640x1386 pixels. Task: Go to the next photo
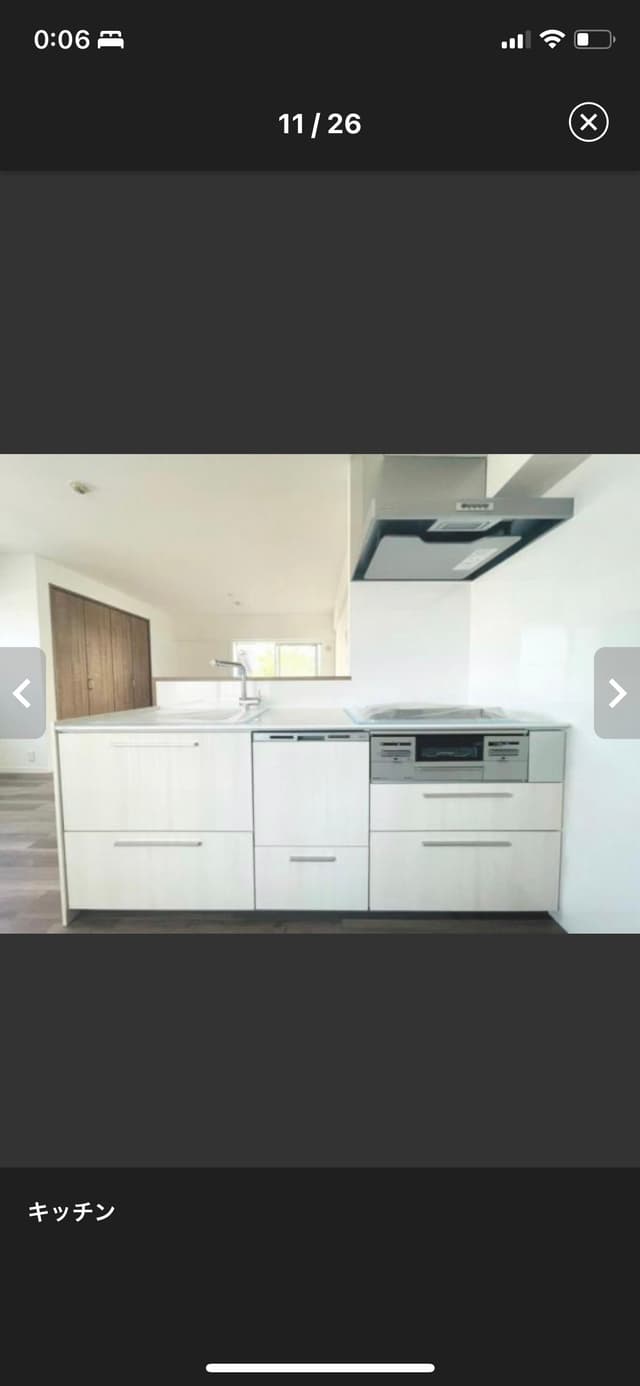(617, 693)
